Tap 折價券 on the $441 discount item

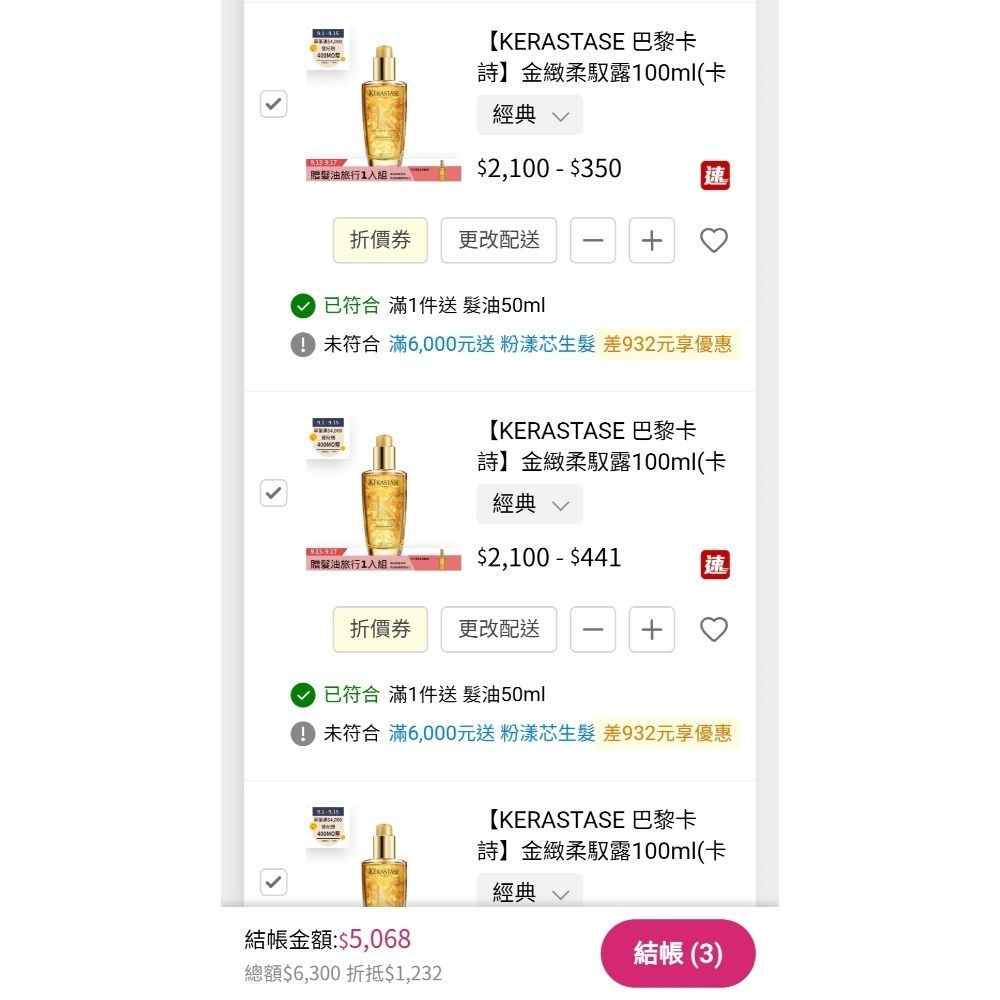pos(380,629)
